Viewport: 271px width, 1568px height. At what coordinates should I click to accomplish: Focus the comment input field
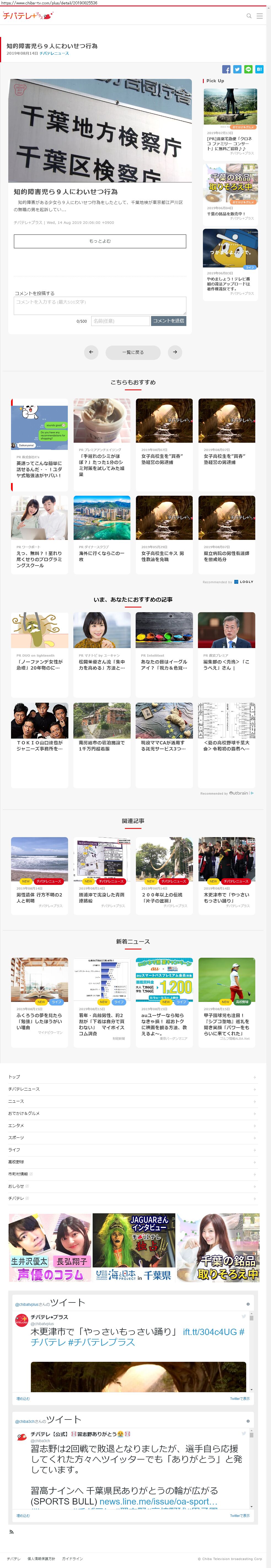(x=100, y=305)
